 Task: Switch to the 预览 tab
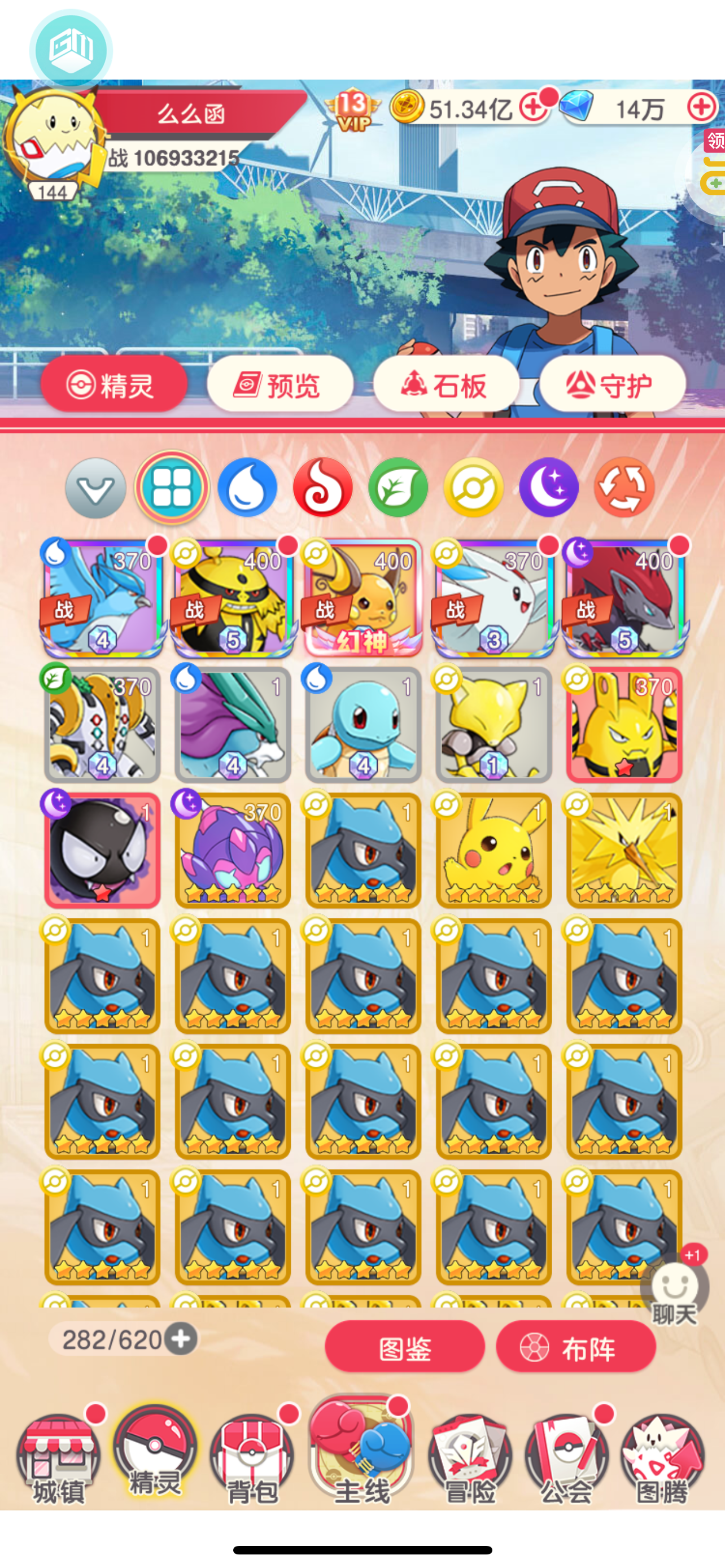coord(280,385)
